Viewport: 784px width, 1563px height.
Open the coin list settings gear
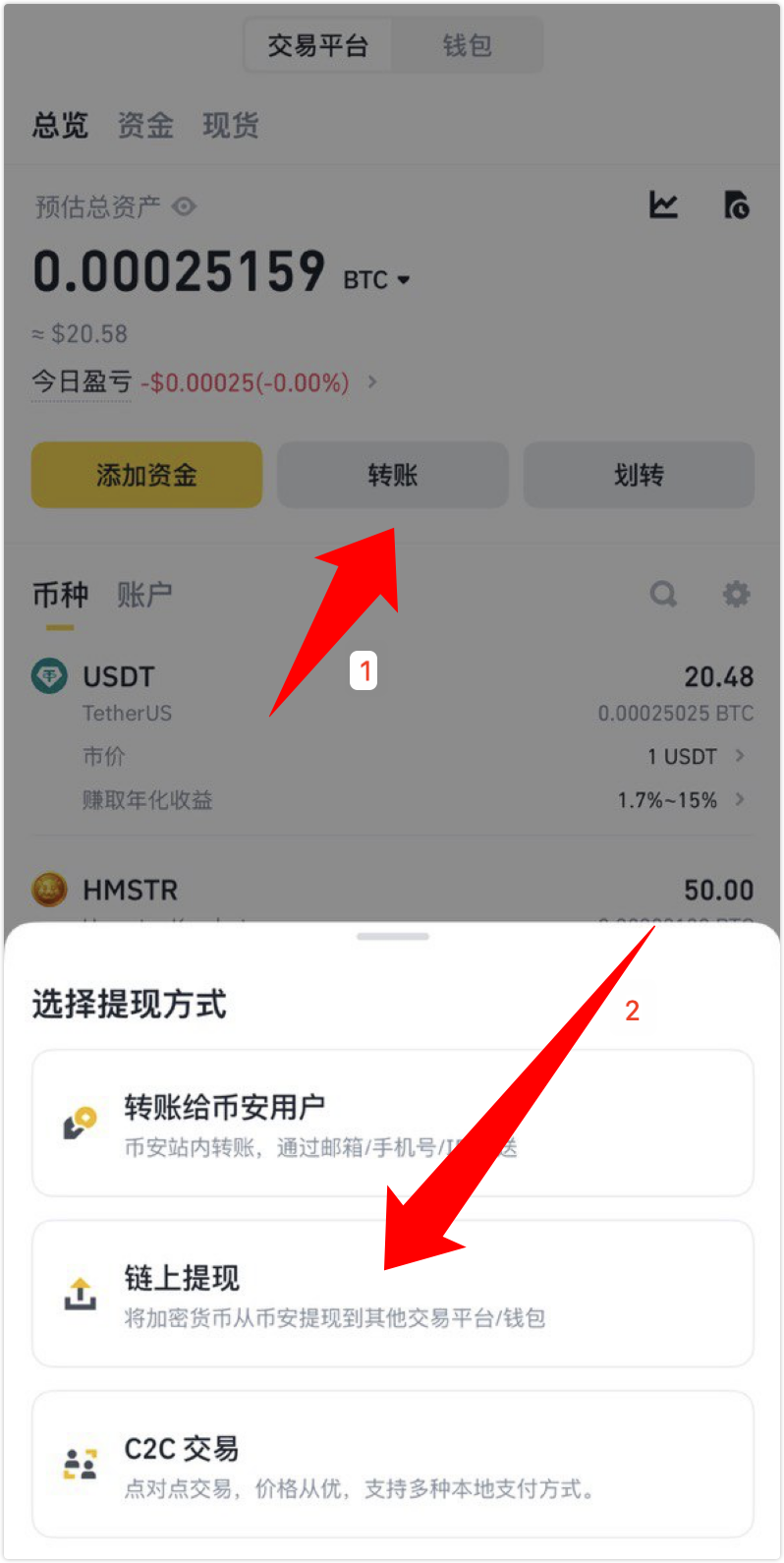(x=736, y=594)
